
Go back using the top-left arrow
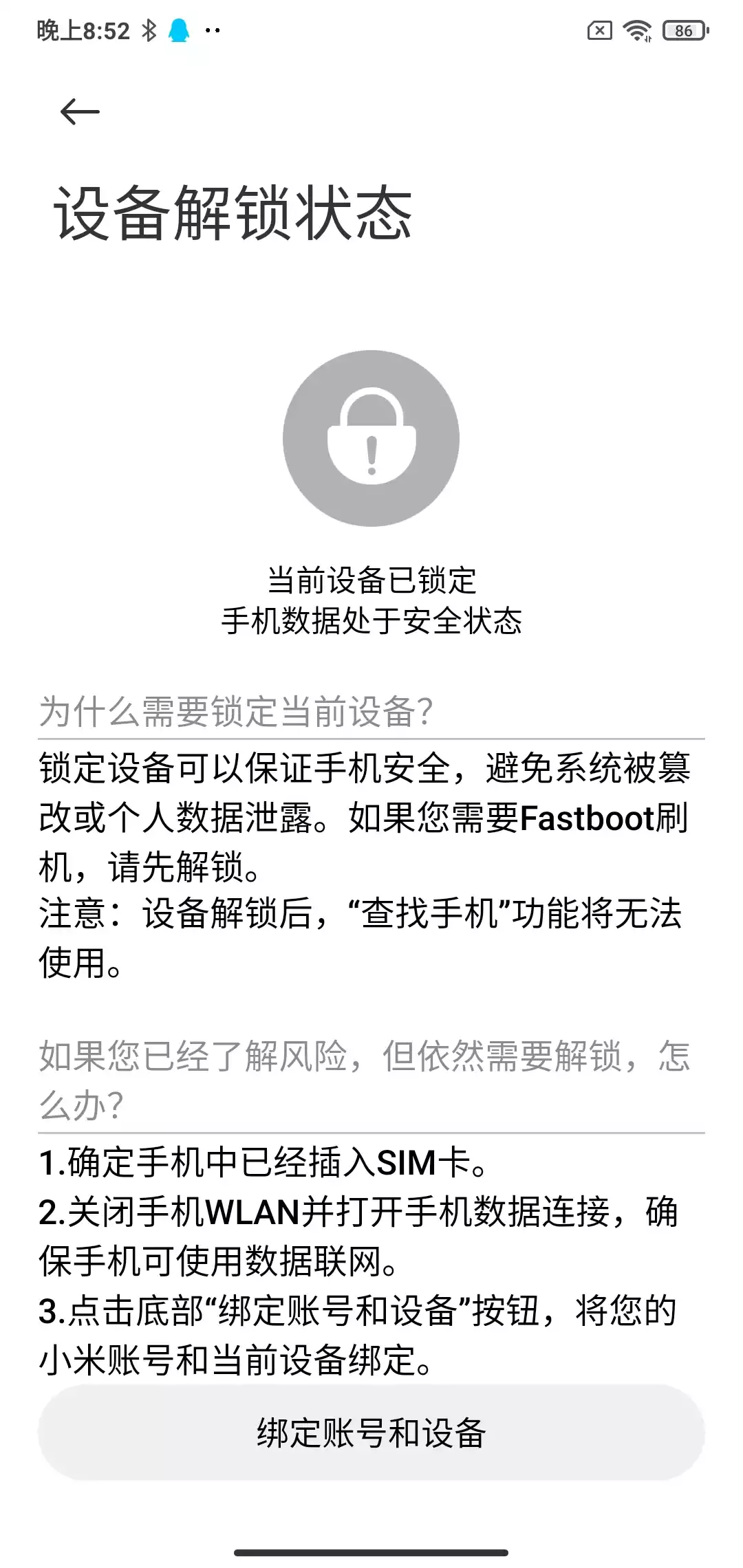80,111
